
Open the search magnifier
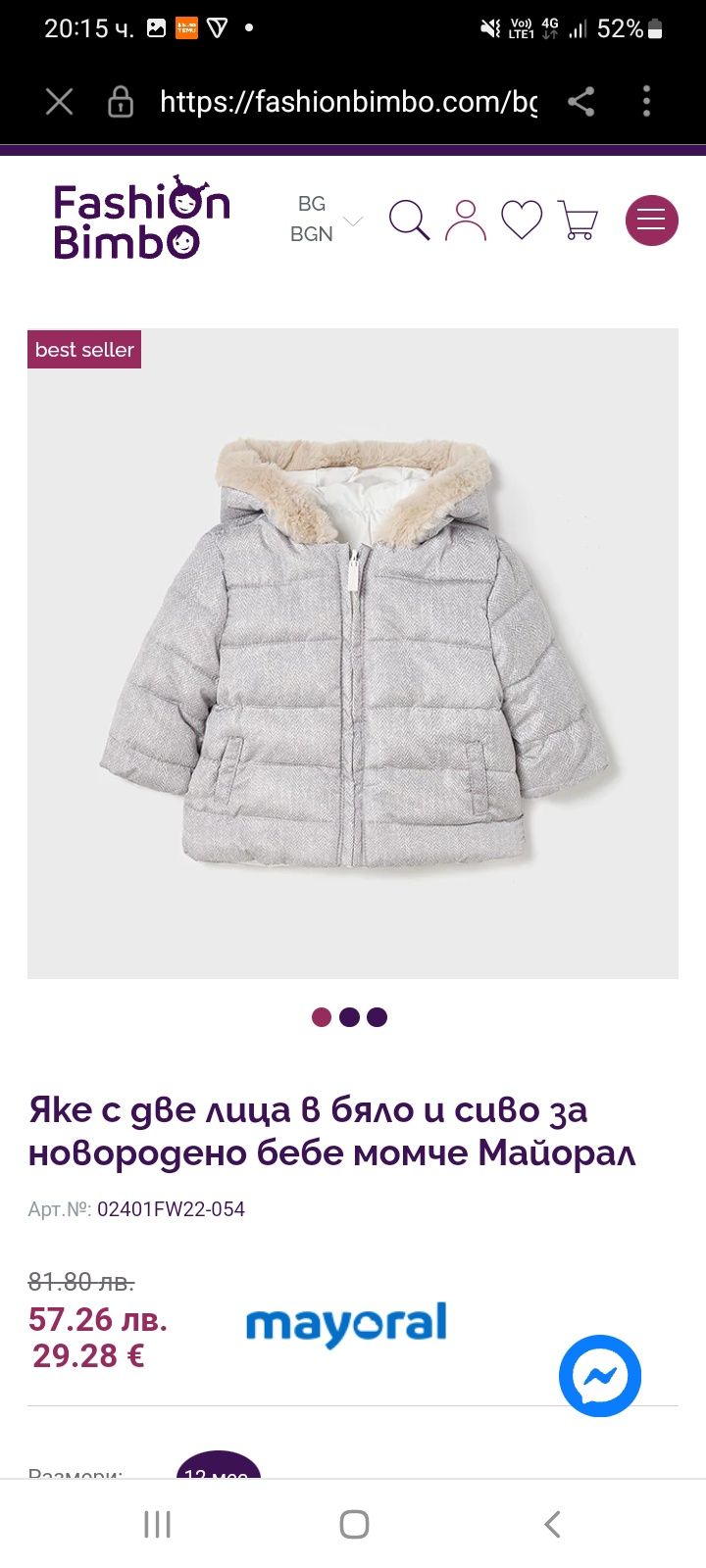click(x=409, y=220)
